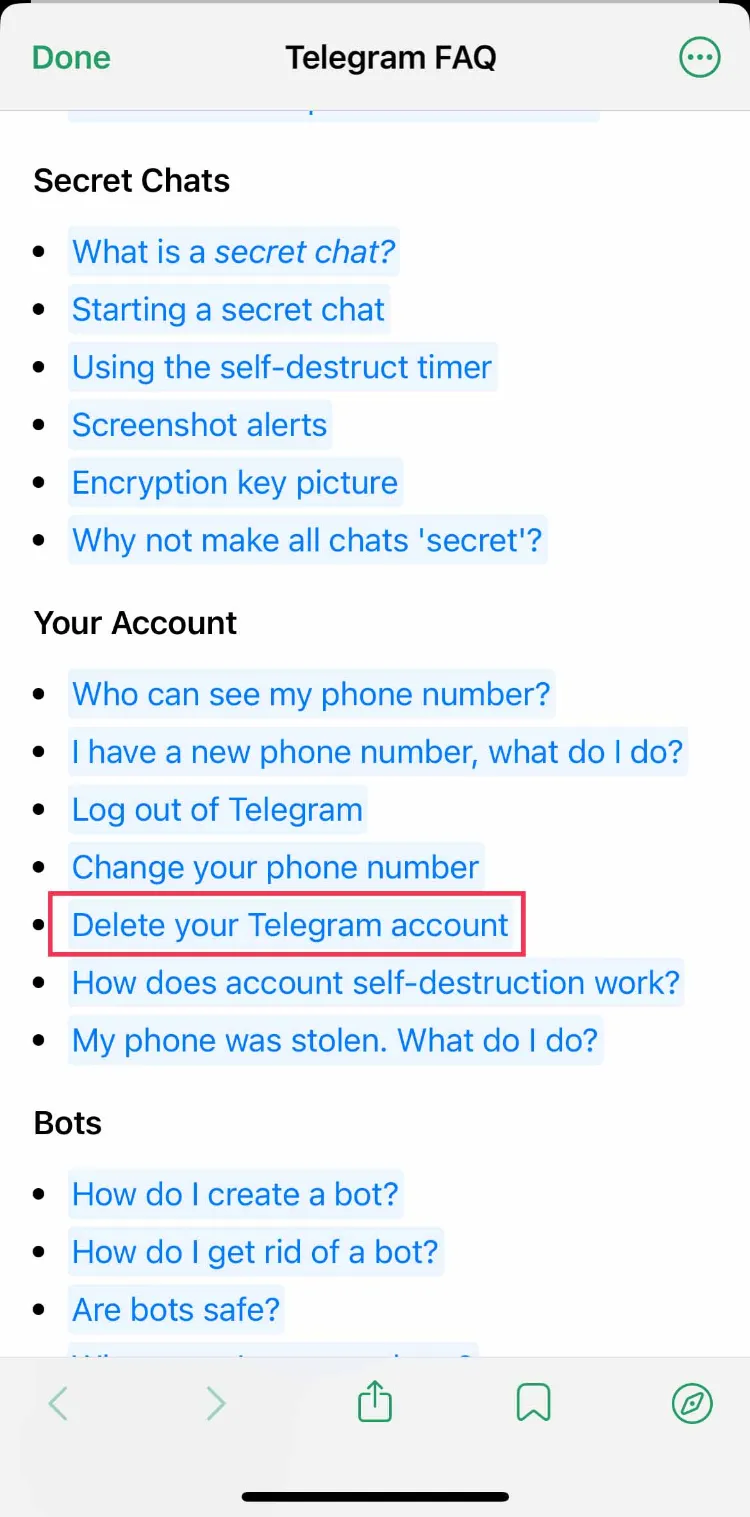
Task: Open 'Log out of Telegram' link
Action: (x=217, y=809)
